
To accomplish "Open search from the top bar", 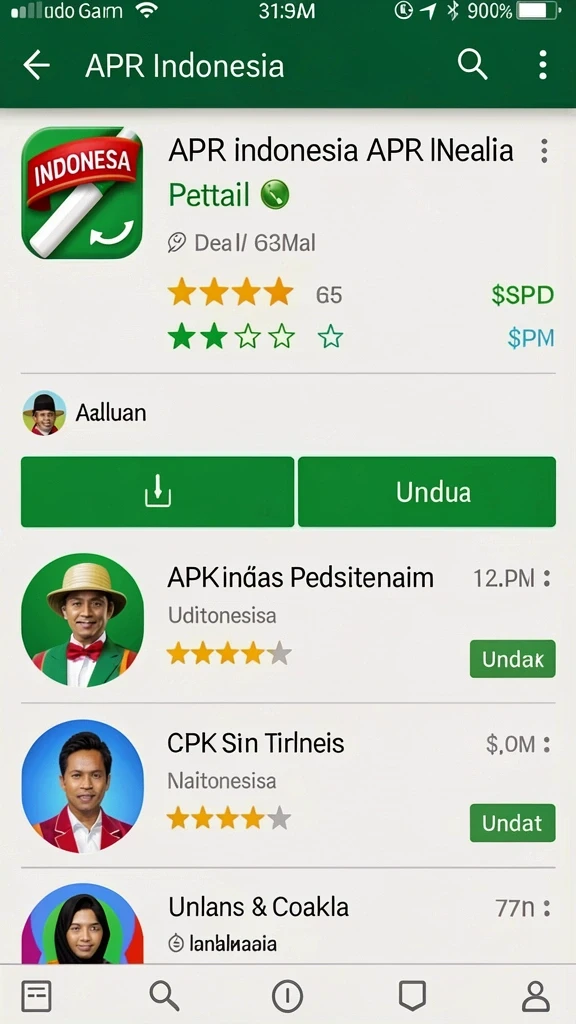I will (472, 65).
